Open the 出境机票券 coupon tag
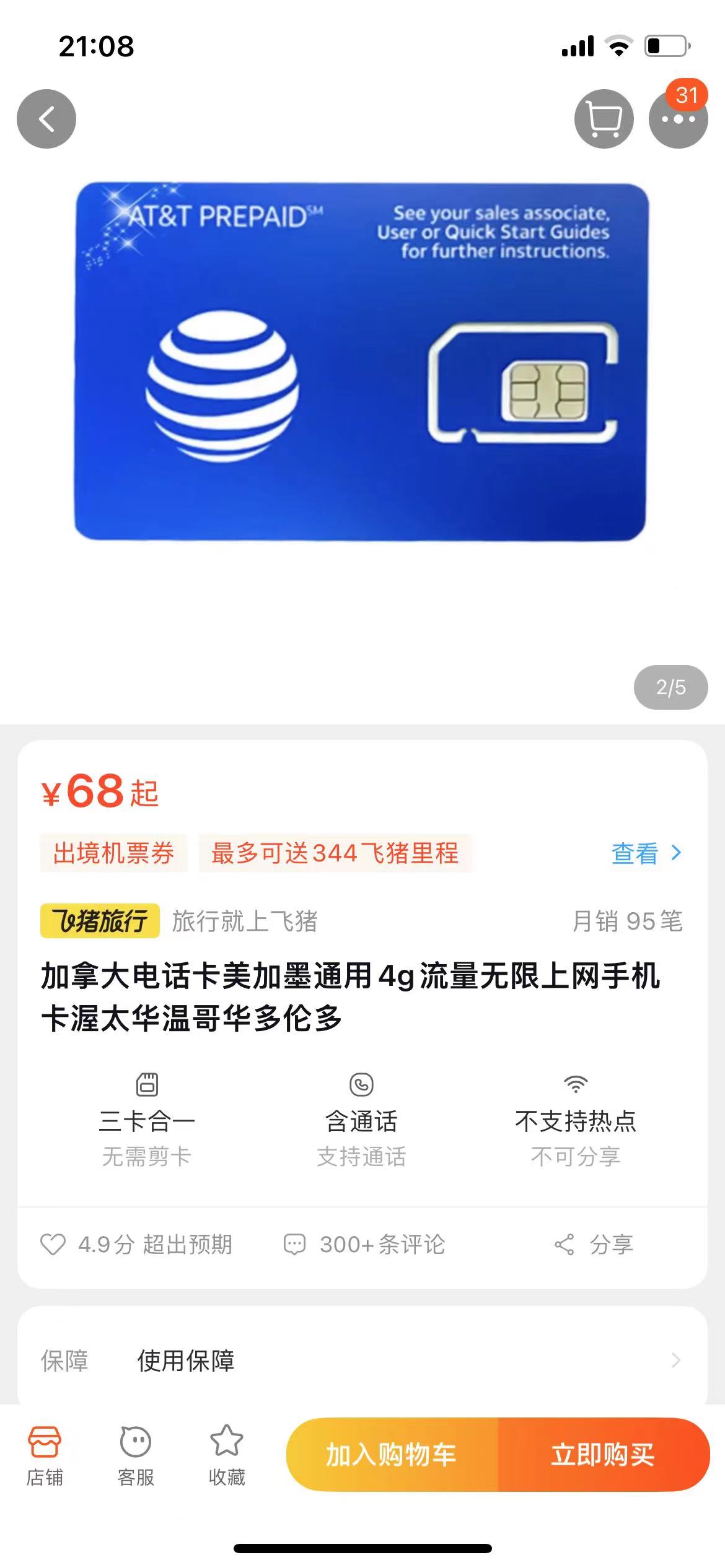 (113, 853)
